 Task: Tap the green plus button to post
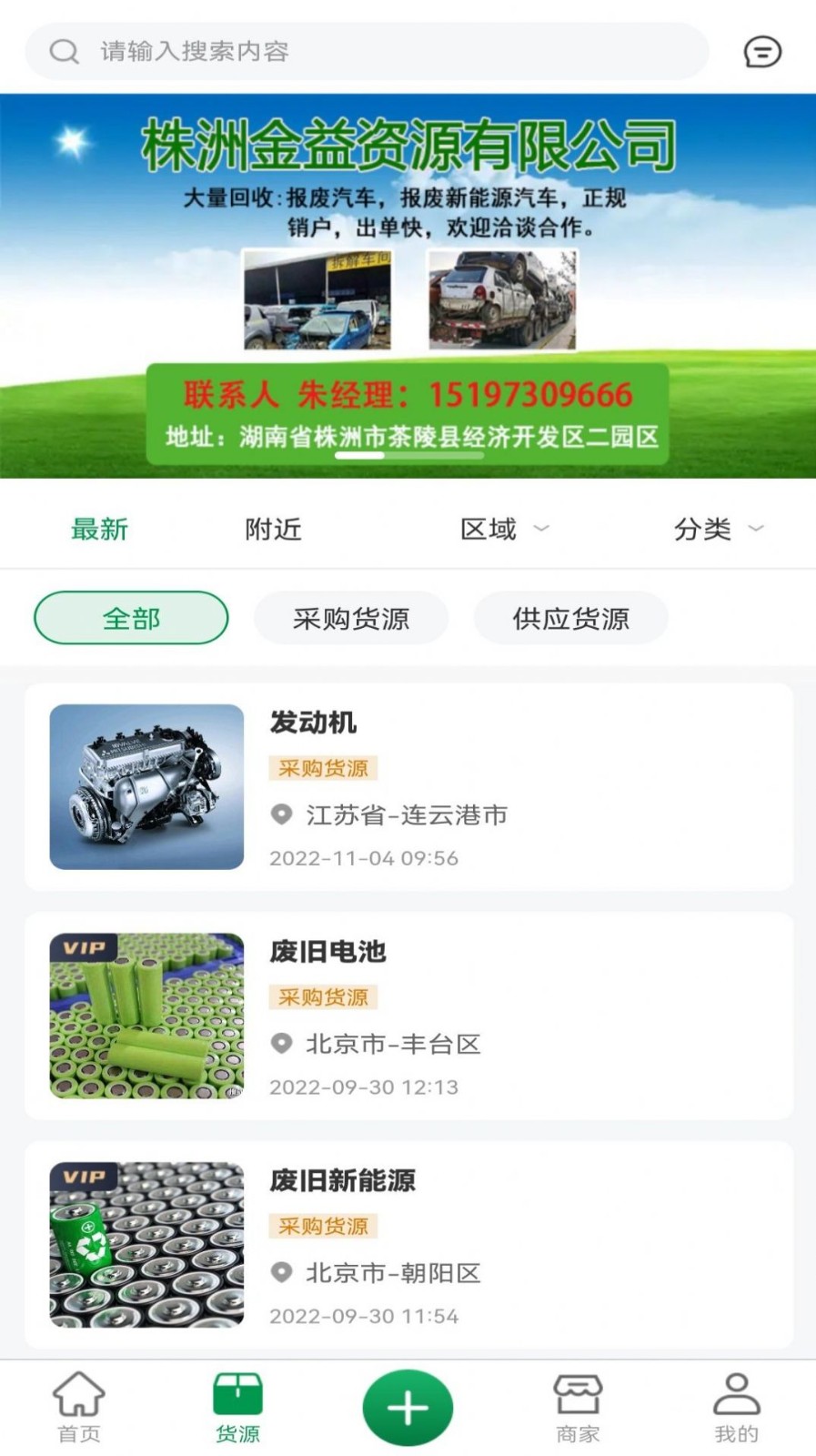click(x=408, y=1406)
